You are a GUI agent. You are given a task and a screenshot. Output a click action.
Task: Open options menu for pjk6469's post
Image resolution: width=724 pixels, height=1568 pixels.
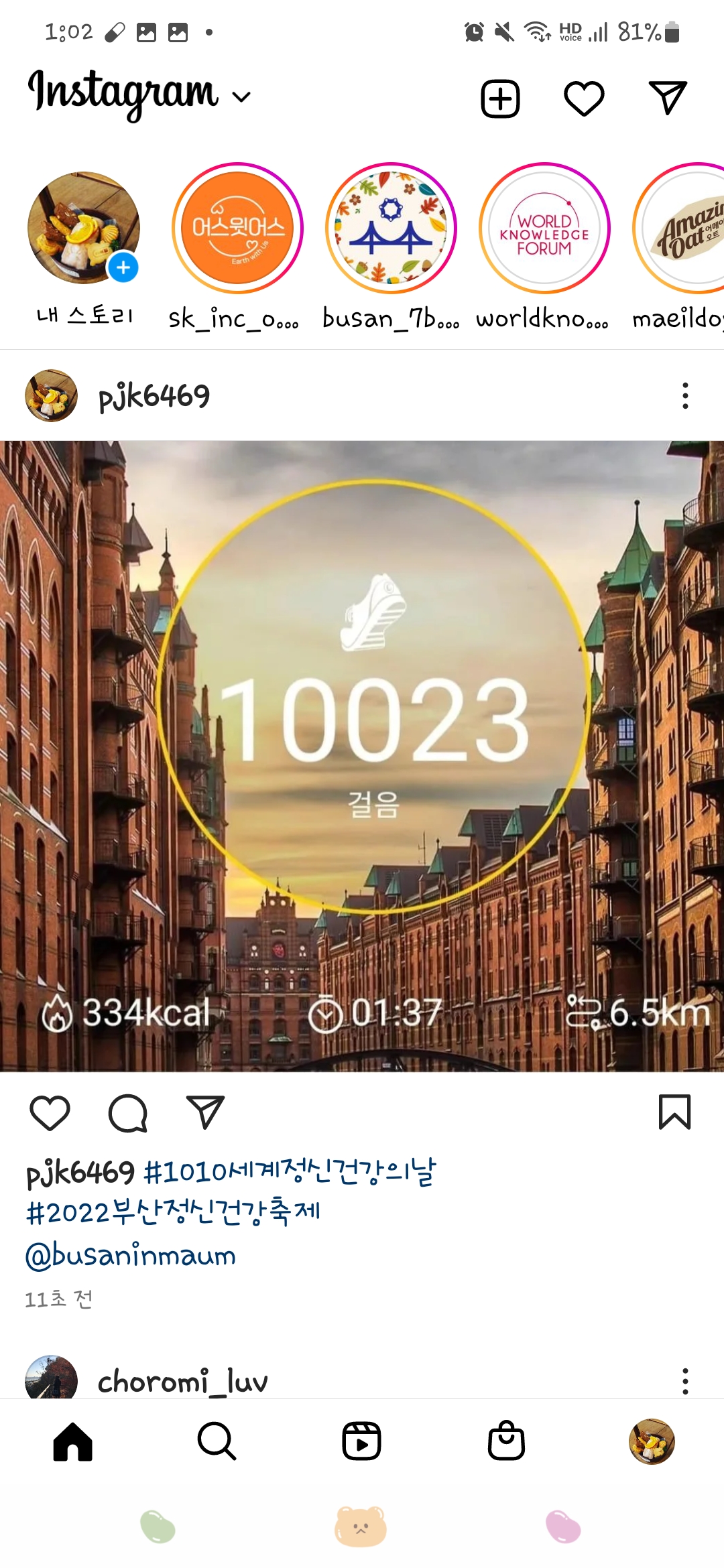[685, 396]
